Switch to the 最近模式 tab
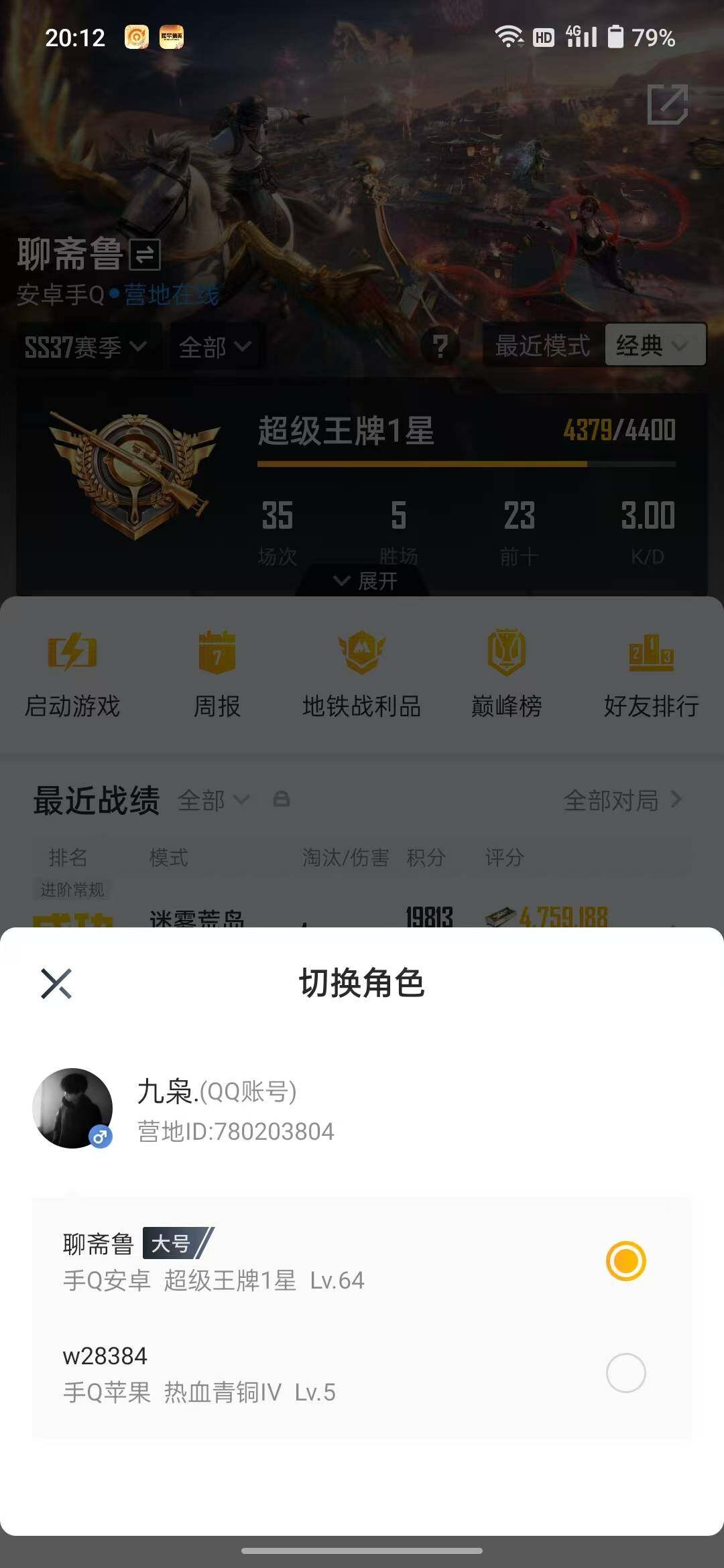The width and height of the screenshot is (724, 1568). coord(540,346)
